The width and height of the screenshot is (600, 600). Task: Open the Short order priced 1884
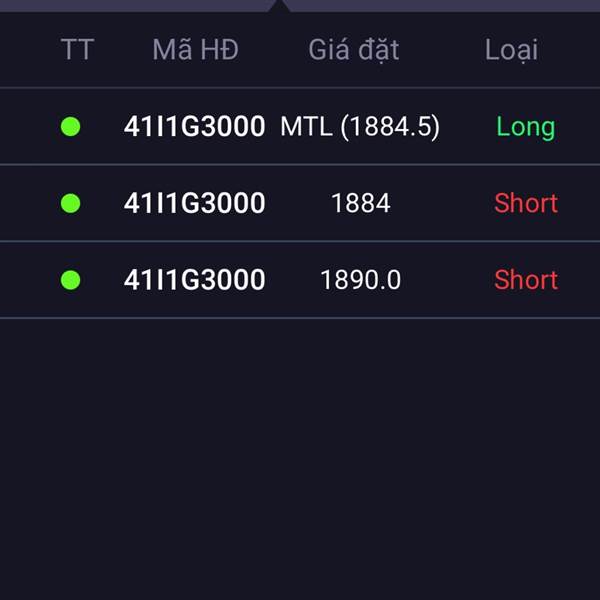(x=300, y=203)
